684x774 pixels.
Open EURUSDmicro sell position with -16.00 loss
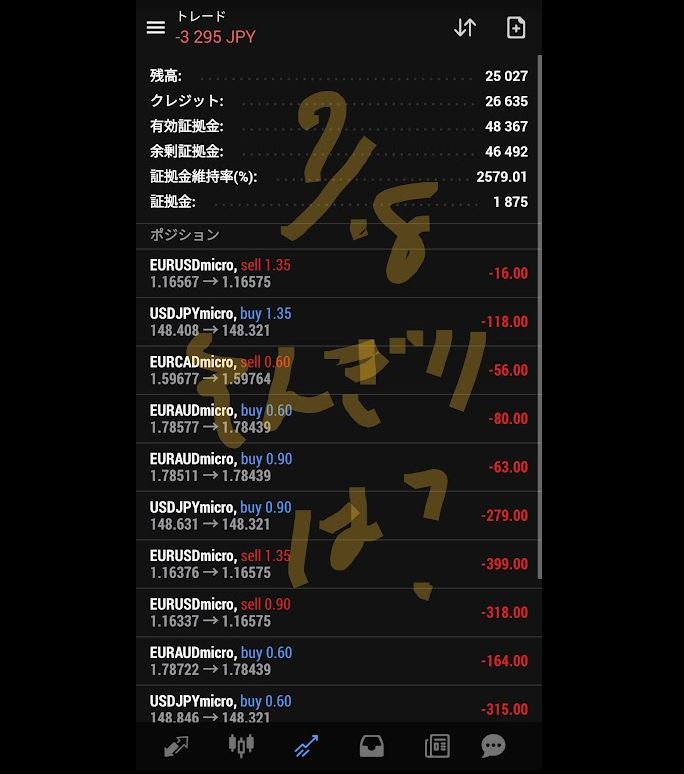[338, 273]
